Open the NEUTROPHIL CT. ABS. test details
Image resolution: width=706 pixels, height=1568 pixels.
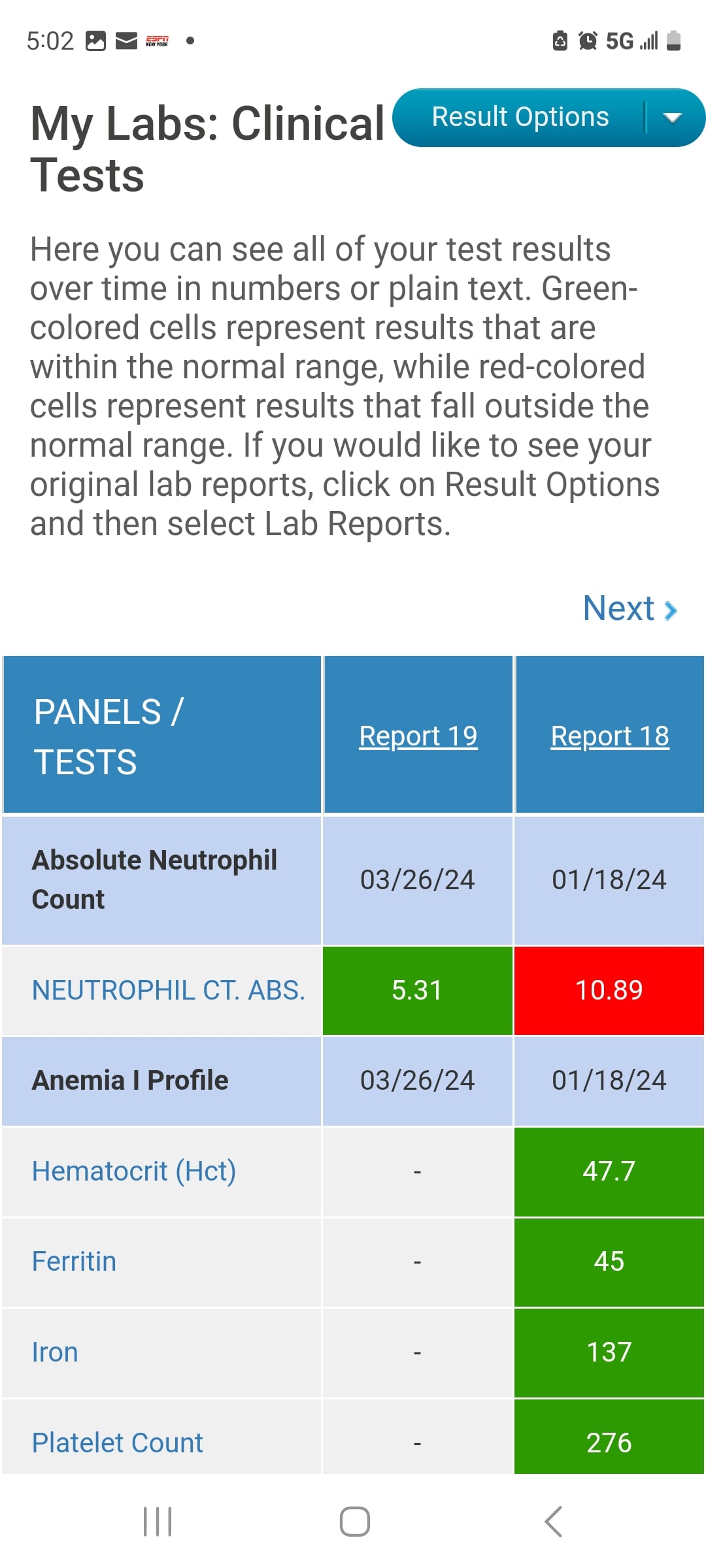pos(169,990)
